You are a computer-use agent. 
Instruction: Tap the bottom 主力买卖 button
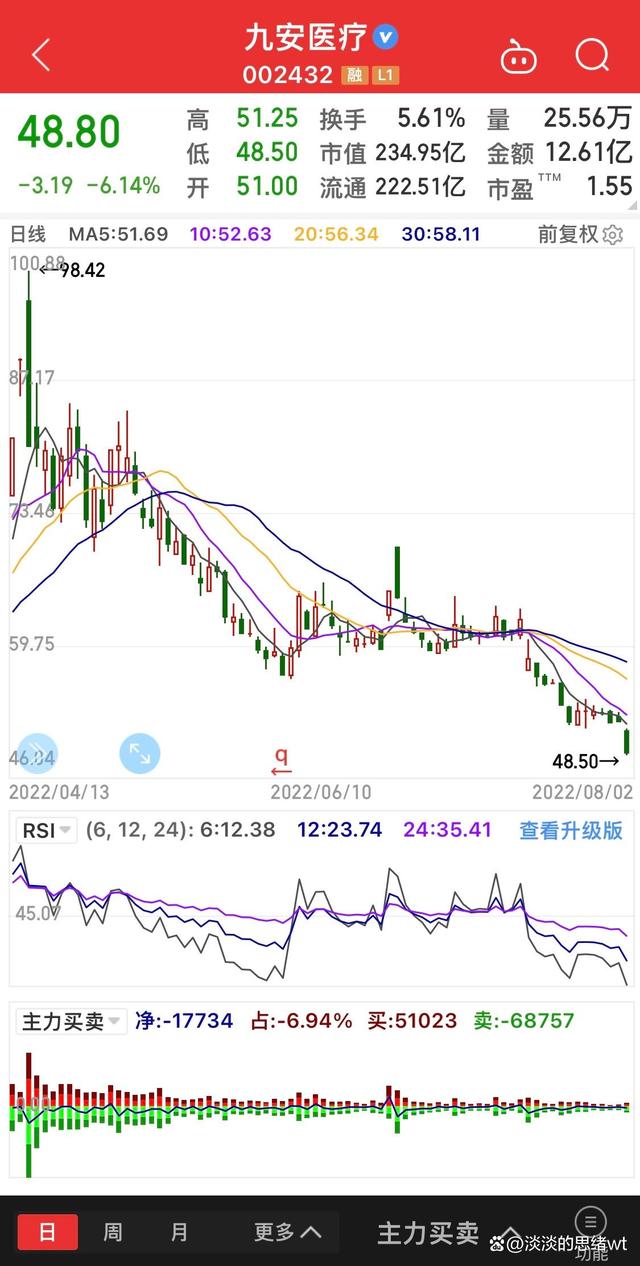pos(427,1233)
